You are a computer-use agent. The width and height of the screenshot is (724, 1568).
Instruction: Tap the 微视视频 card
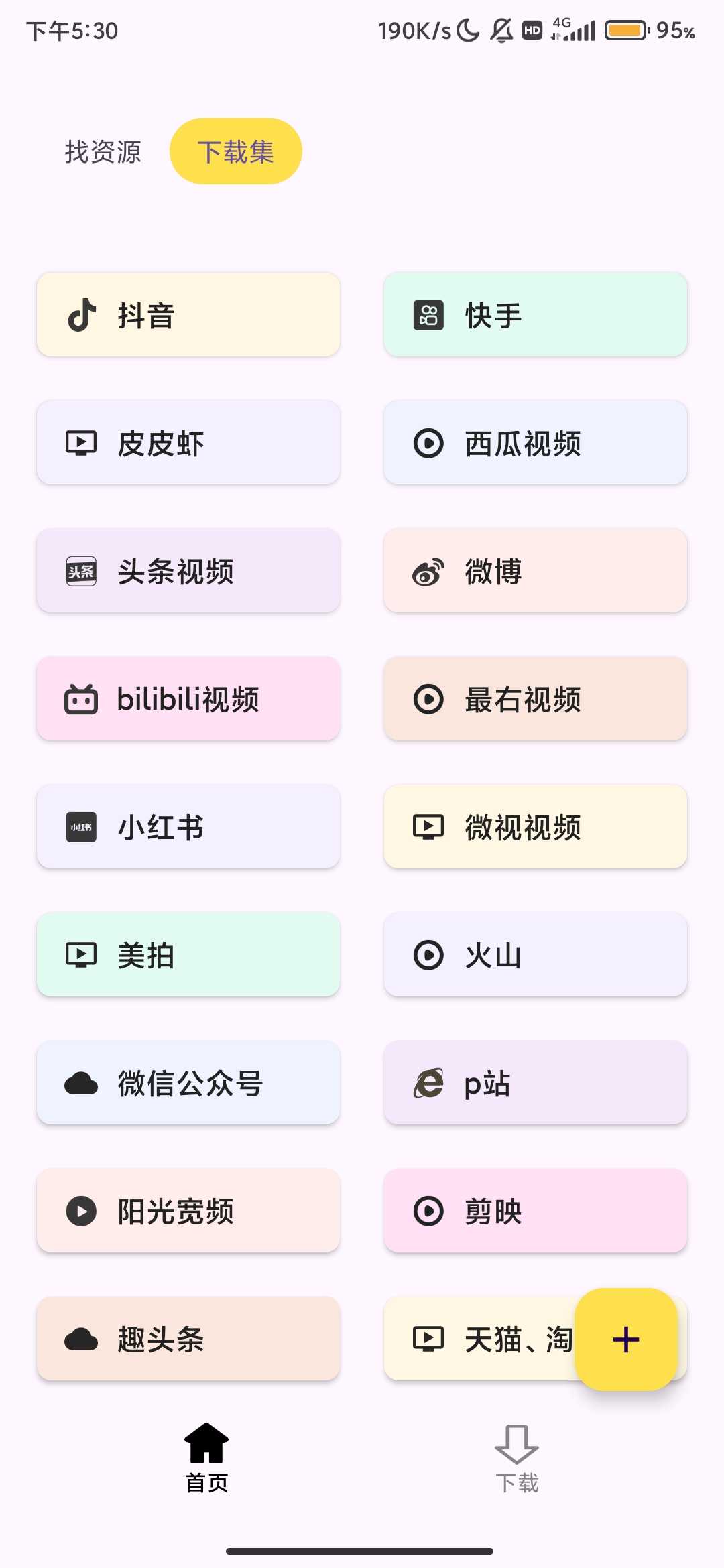tap(536, 827)
